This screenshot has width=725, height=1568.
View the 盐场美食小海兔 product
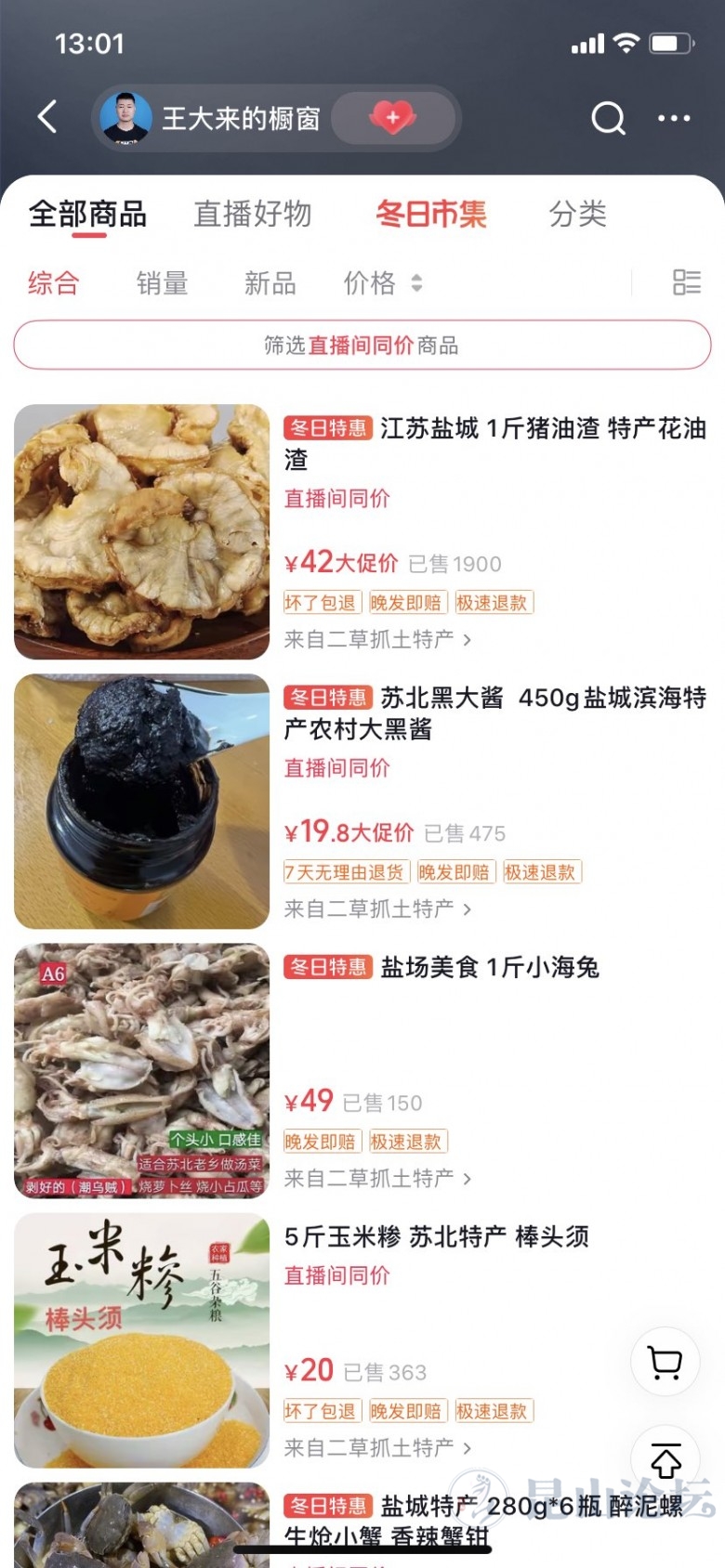click(489, 968)
